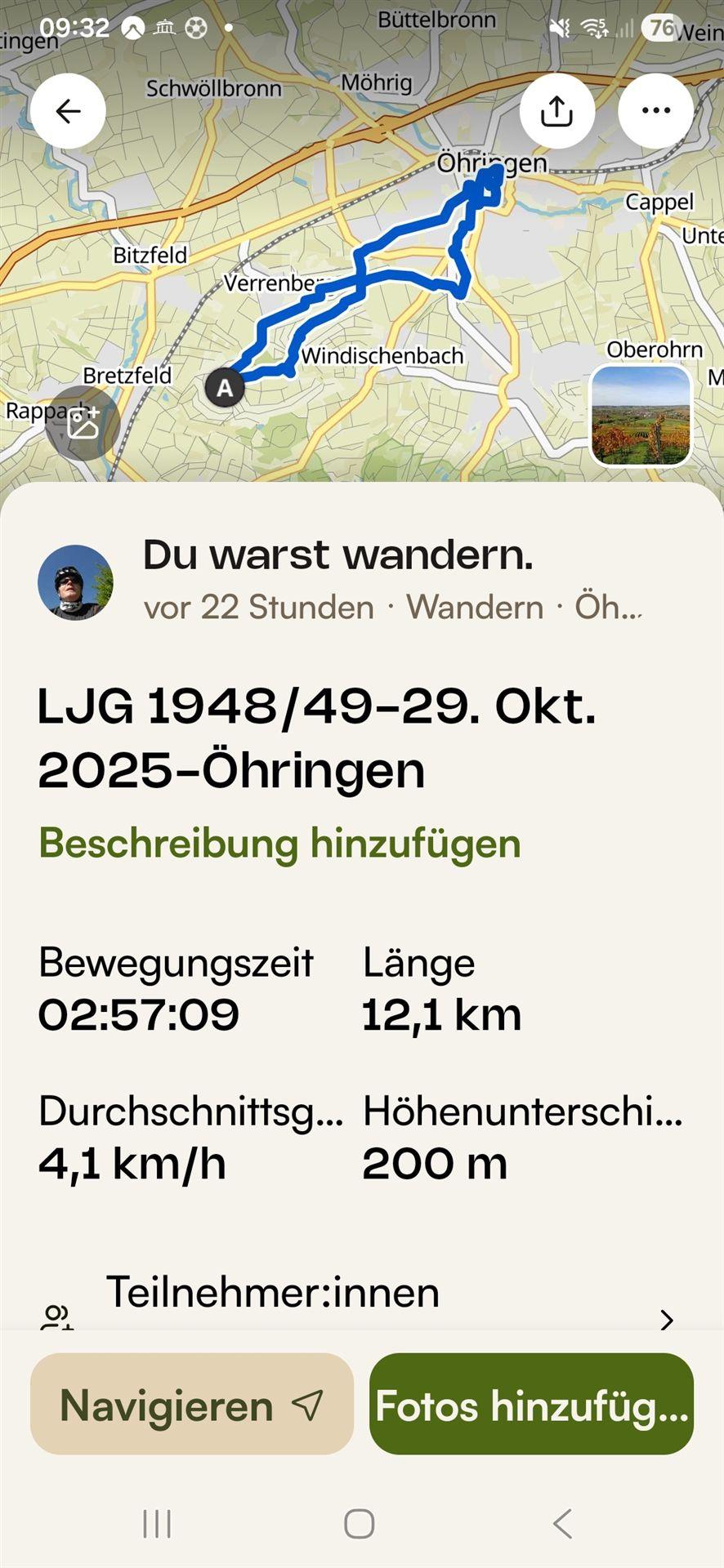Image resolution: width=724 pixels, height=1568 pixels.
Task: Tap Fotos hinzufügen button
Action: coord(531,1405)
